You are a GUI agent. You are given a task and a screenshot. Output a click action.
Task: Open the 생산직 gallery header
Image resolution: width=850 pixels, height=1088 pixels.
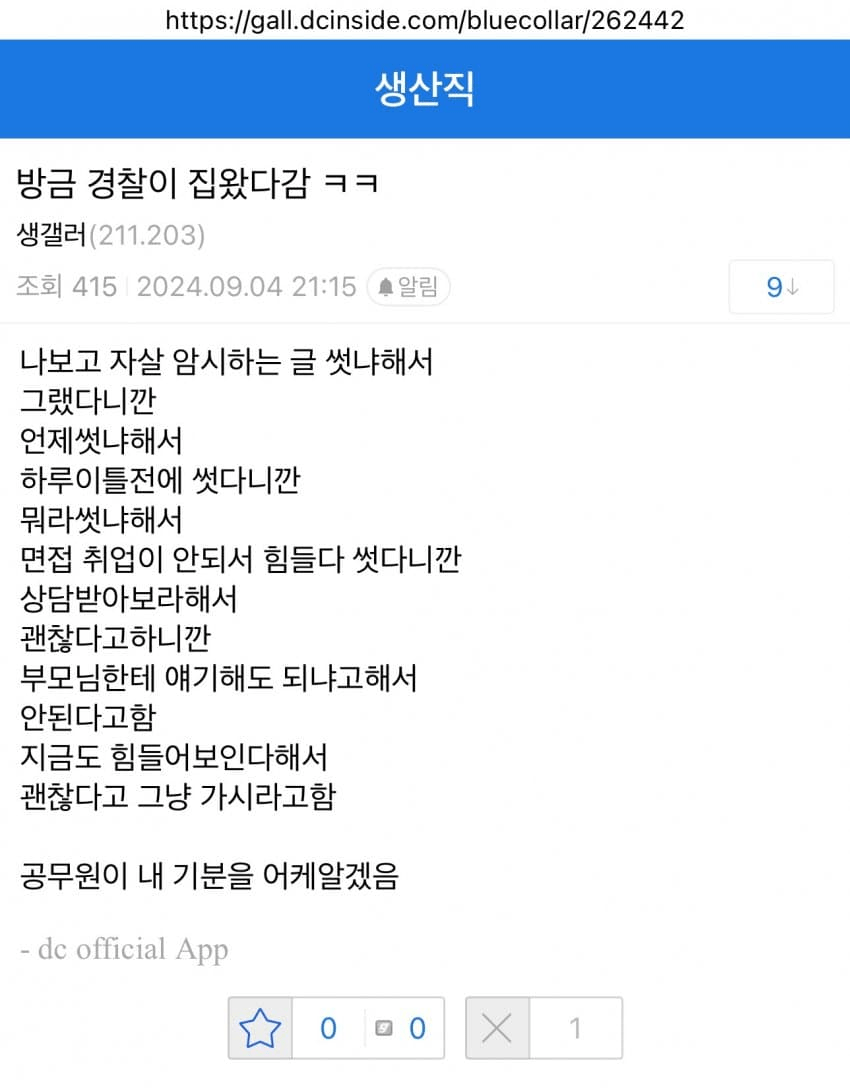pyautogui.click(x=424, y=89)
